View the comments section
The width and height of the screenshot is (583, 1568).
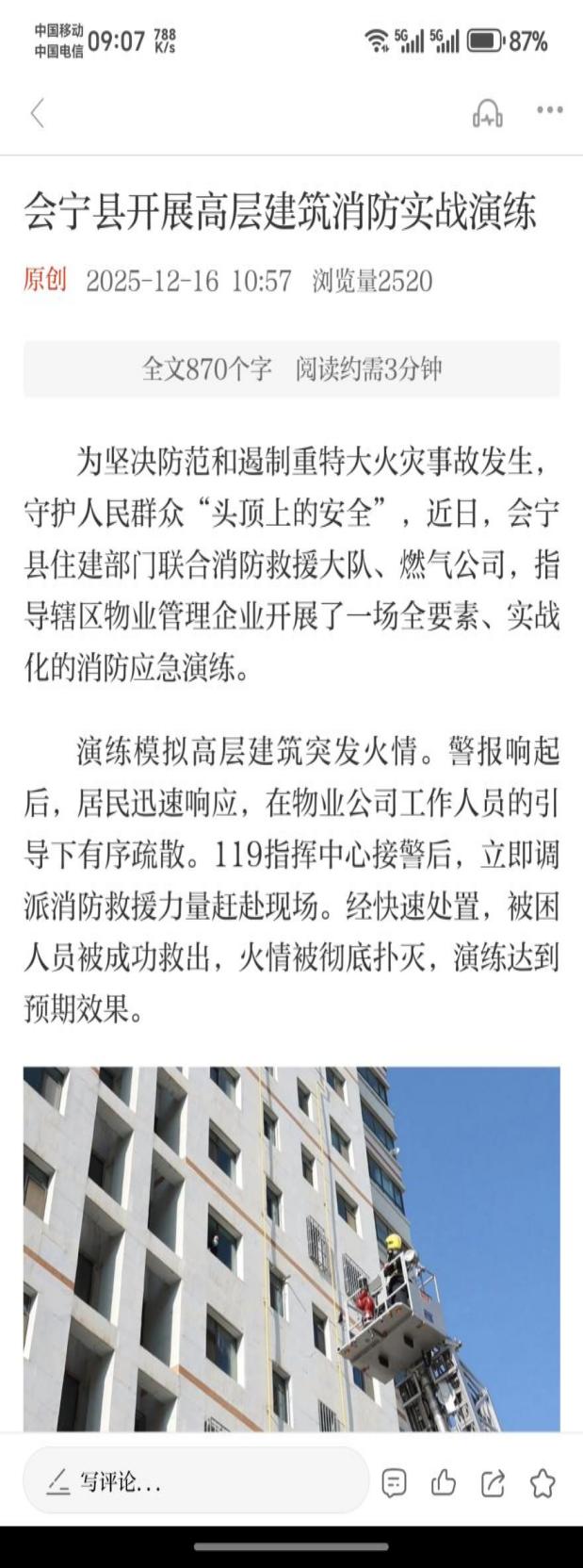click(x=395, y=1483)
